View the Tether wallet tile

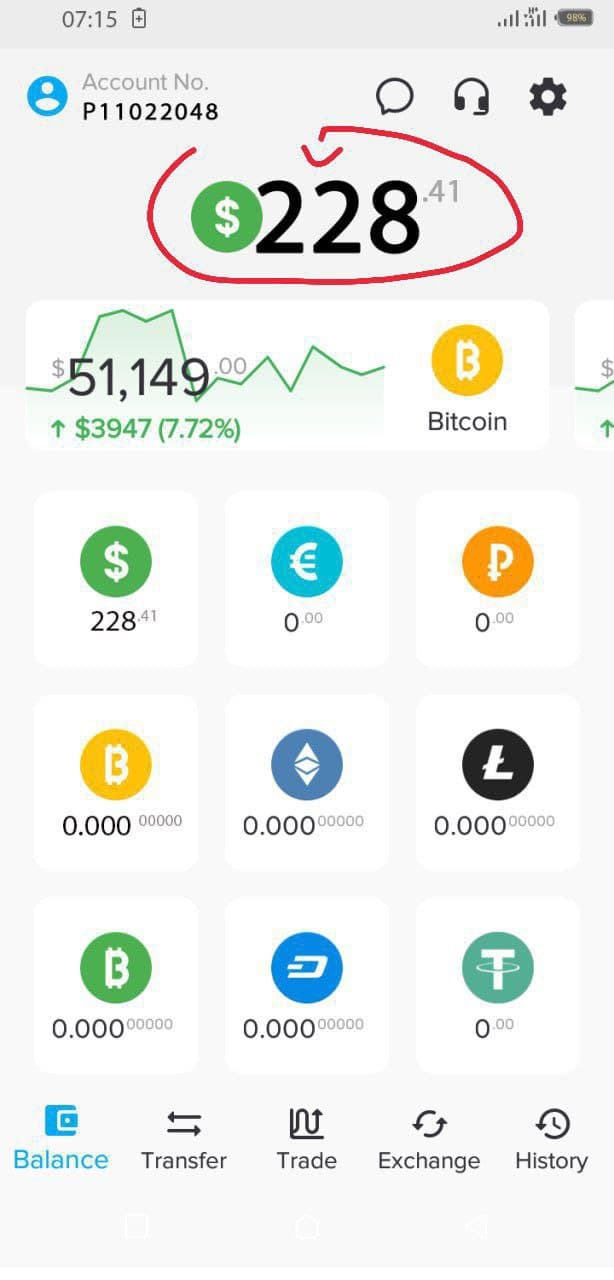497,985
